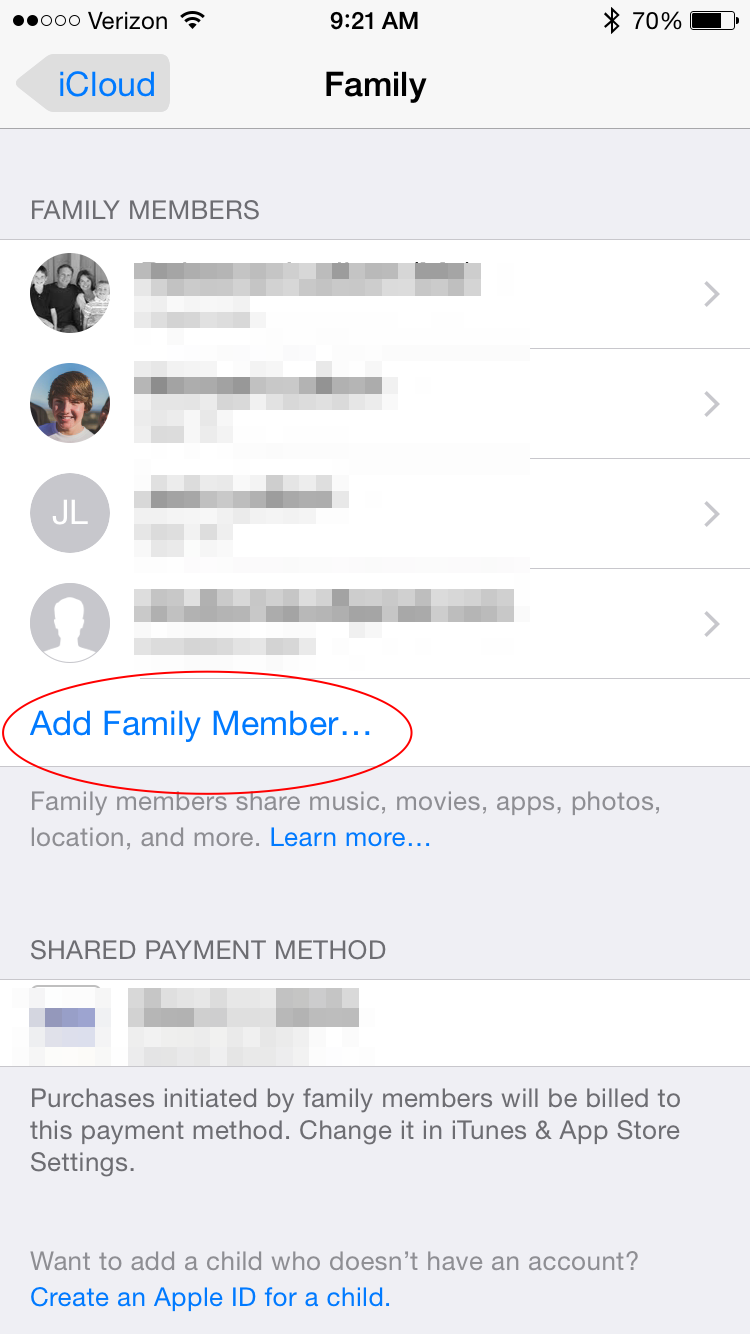Open the family member with group photo
The width and height of the screenshot is (750, 1334).
[375, 294]
